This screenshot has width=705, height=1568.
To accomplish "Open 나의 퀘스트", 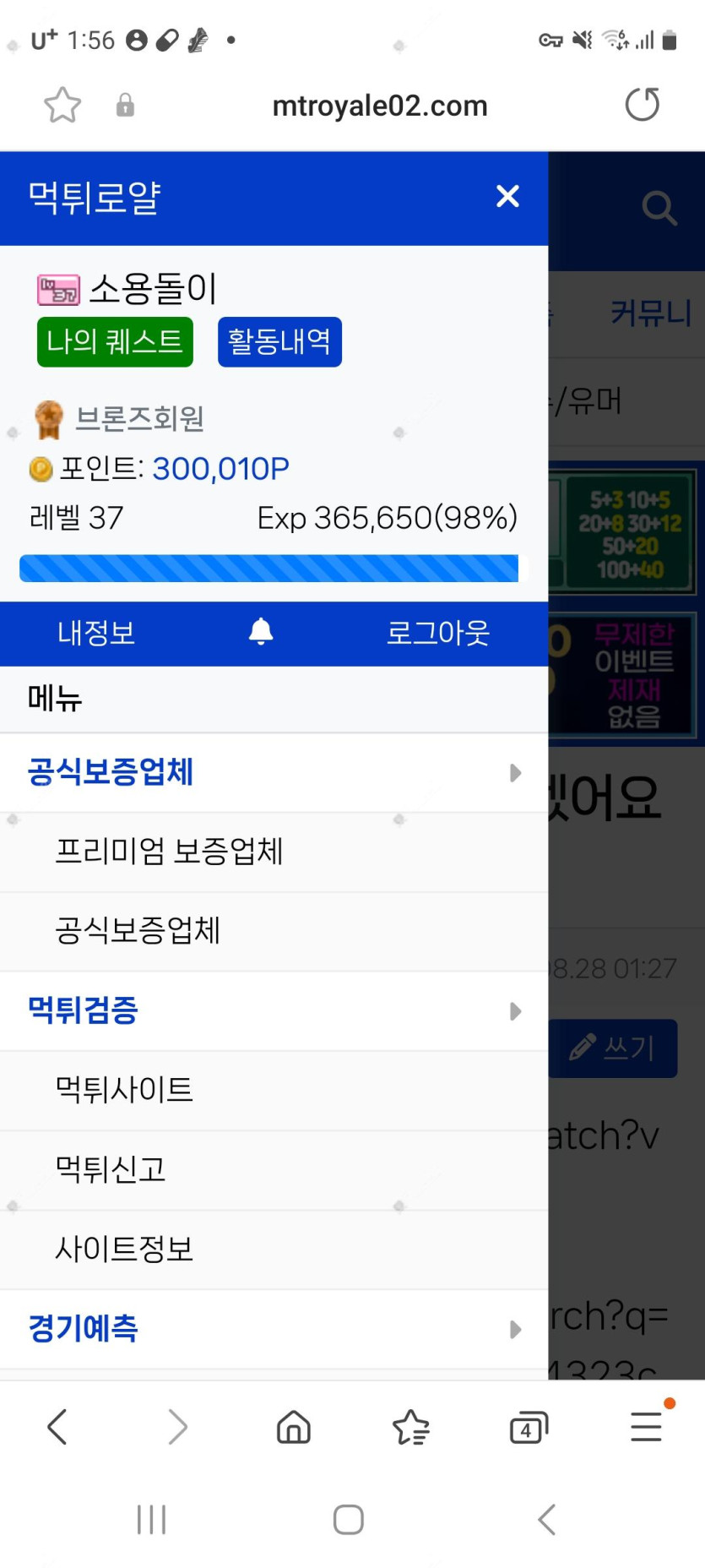I will click(115, 342).
